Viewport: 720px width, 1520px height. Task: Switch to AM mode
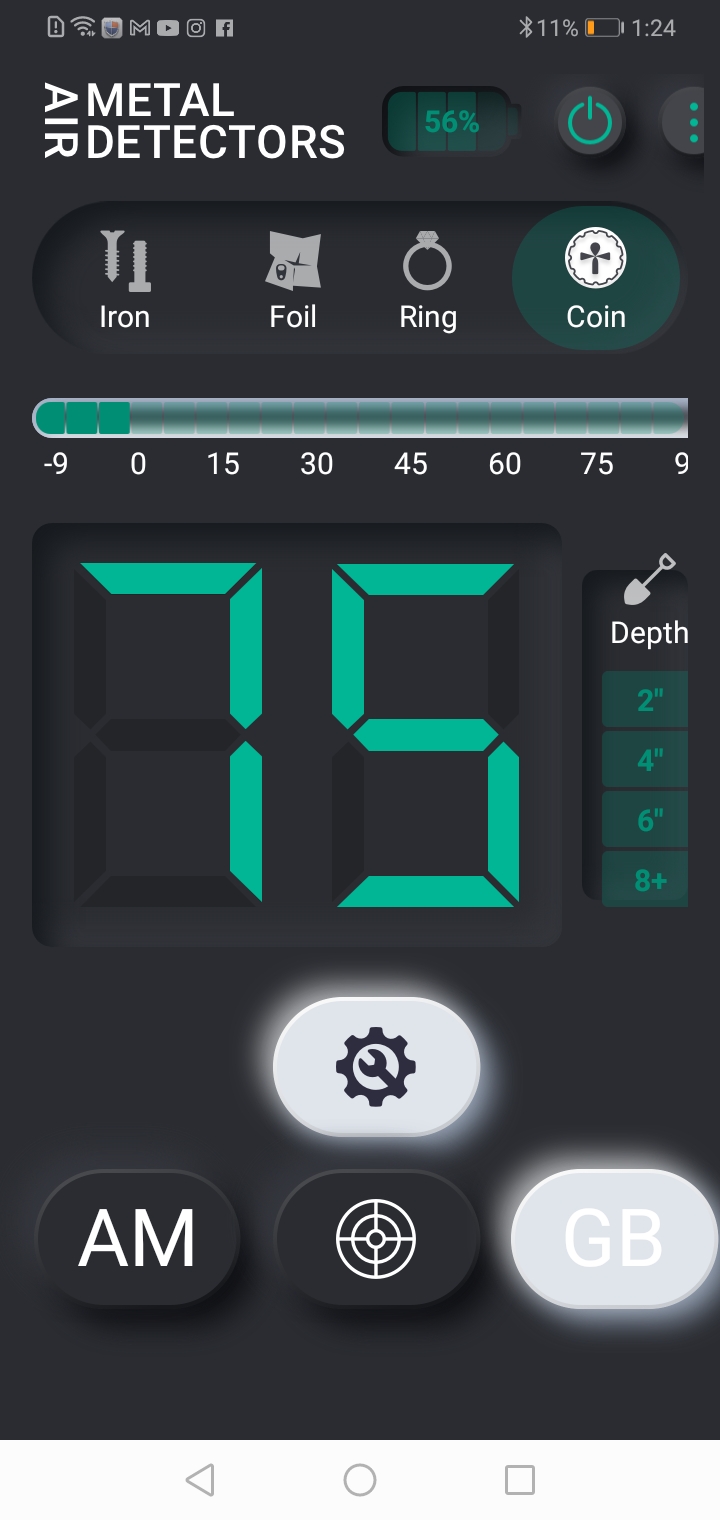[138, 1239]
